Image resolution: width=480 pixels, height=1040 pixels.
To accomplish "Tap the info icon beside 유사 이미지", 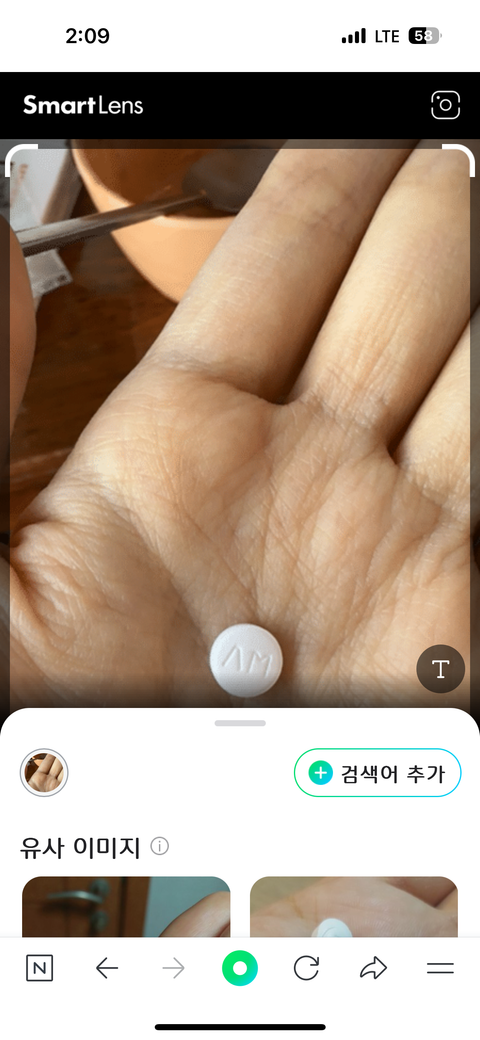I will pyautogui.click(x=159, y=846).
